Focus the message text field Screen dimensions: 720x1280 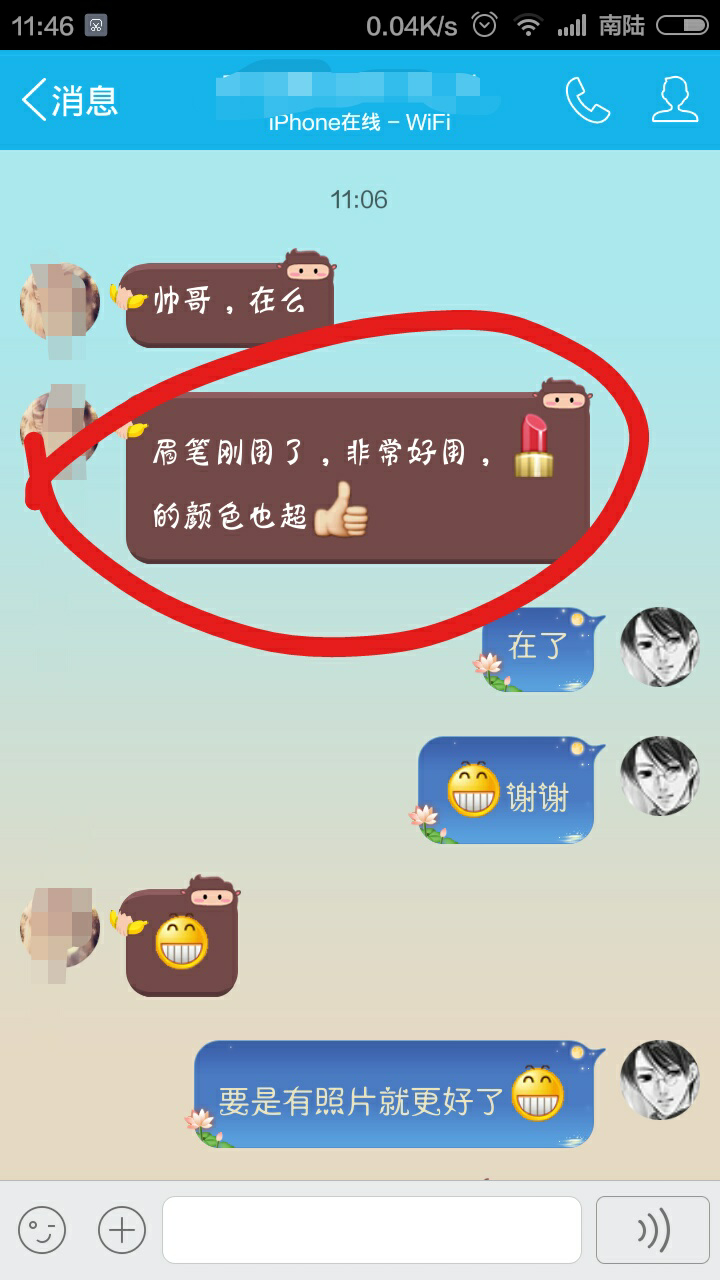click(x=371, y=1229)
